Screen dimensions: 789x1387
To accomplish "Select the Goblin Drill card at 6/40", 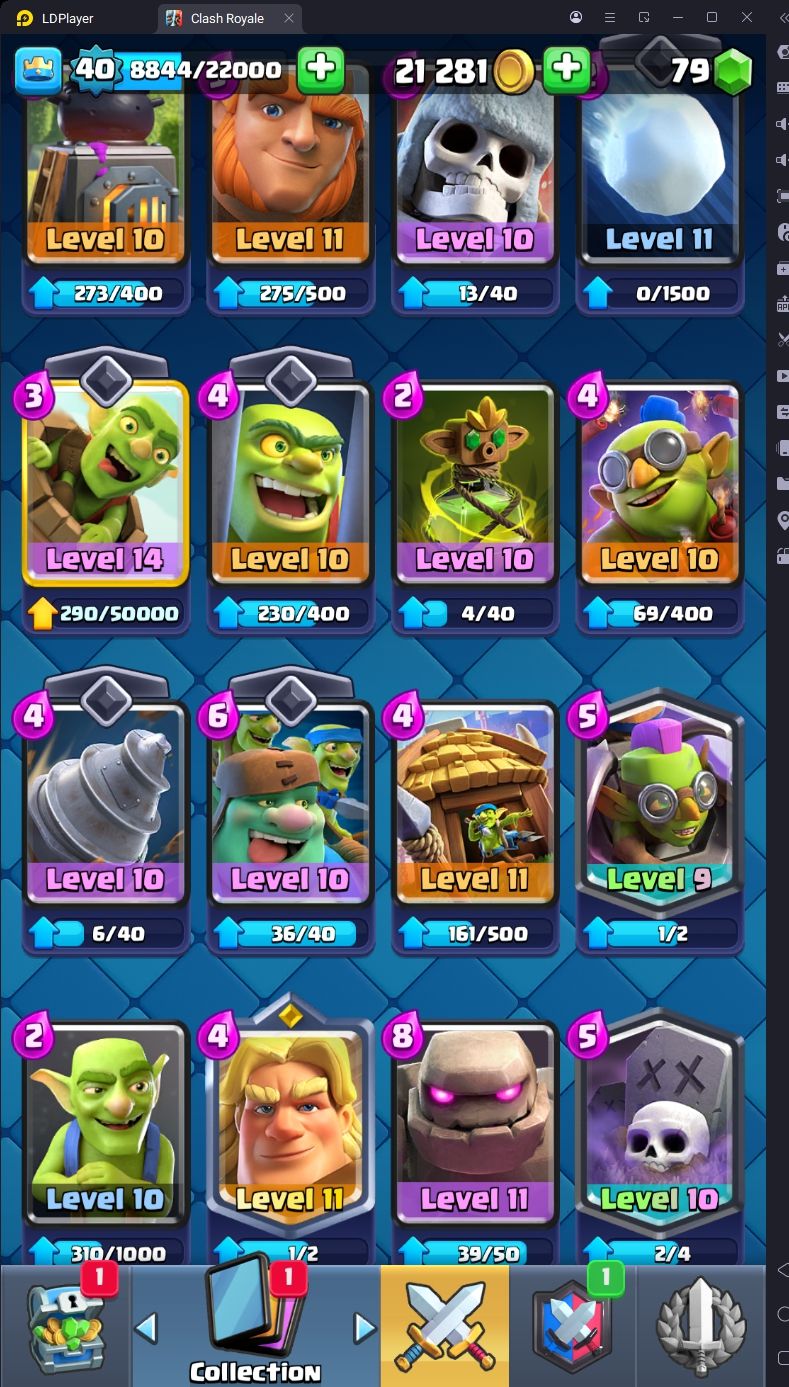I will pos(105,803).
